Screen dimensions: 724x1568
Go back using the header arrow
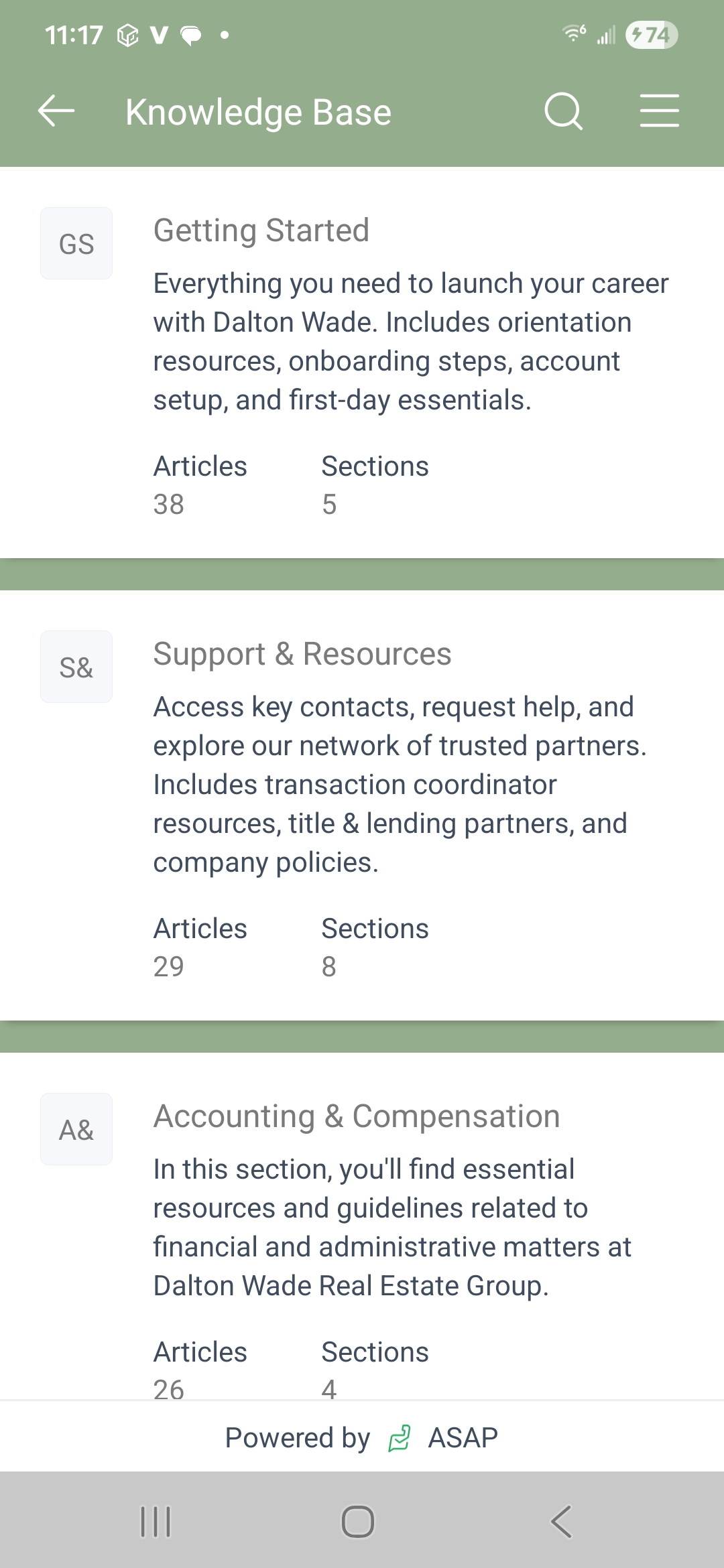tap(56, 111)
